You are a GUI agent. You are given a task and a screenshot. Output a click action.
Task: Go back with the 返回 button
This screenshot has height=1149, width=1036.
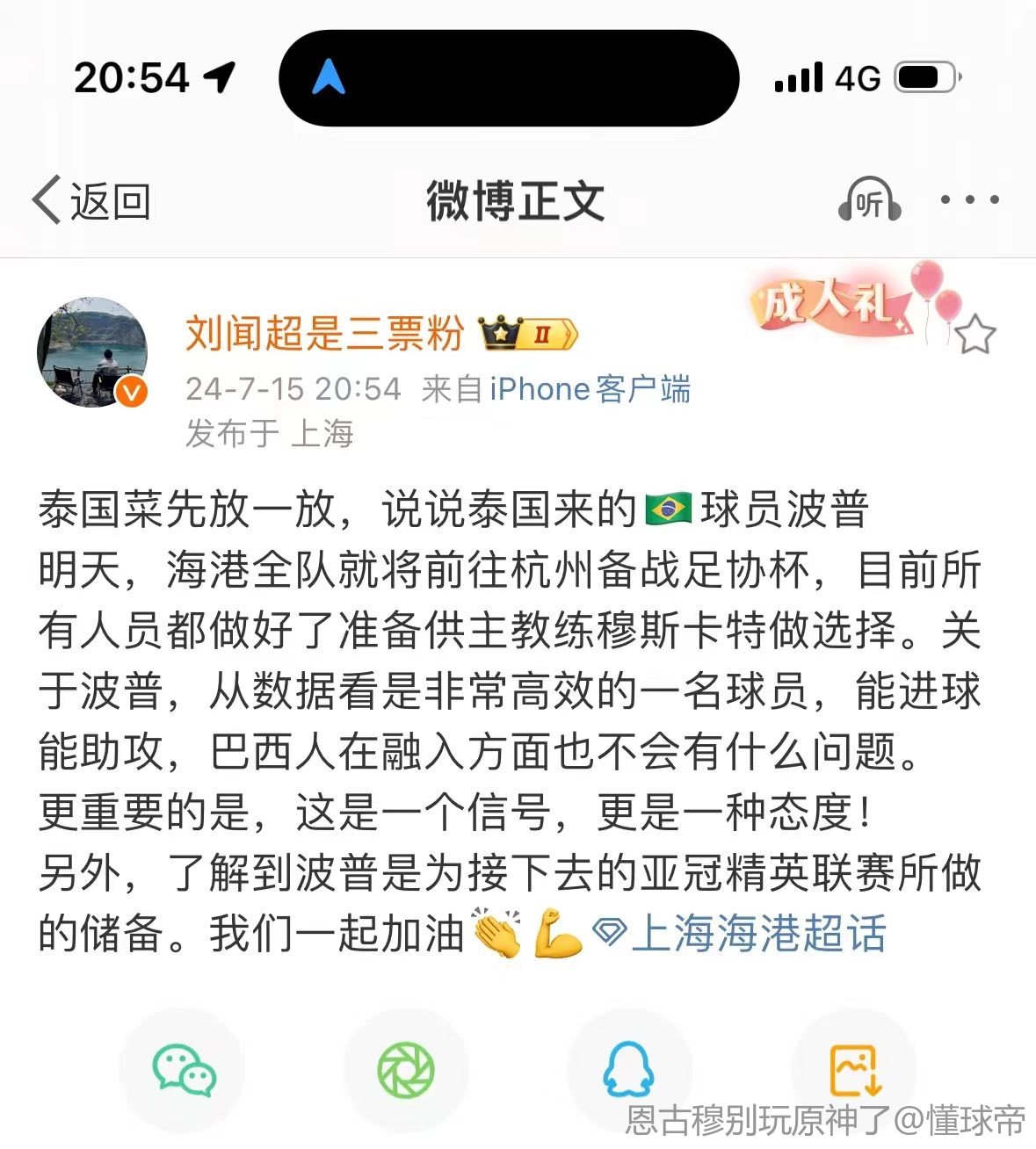click(x=91, y=201)
